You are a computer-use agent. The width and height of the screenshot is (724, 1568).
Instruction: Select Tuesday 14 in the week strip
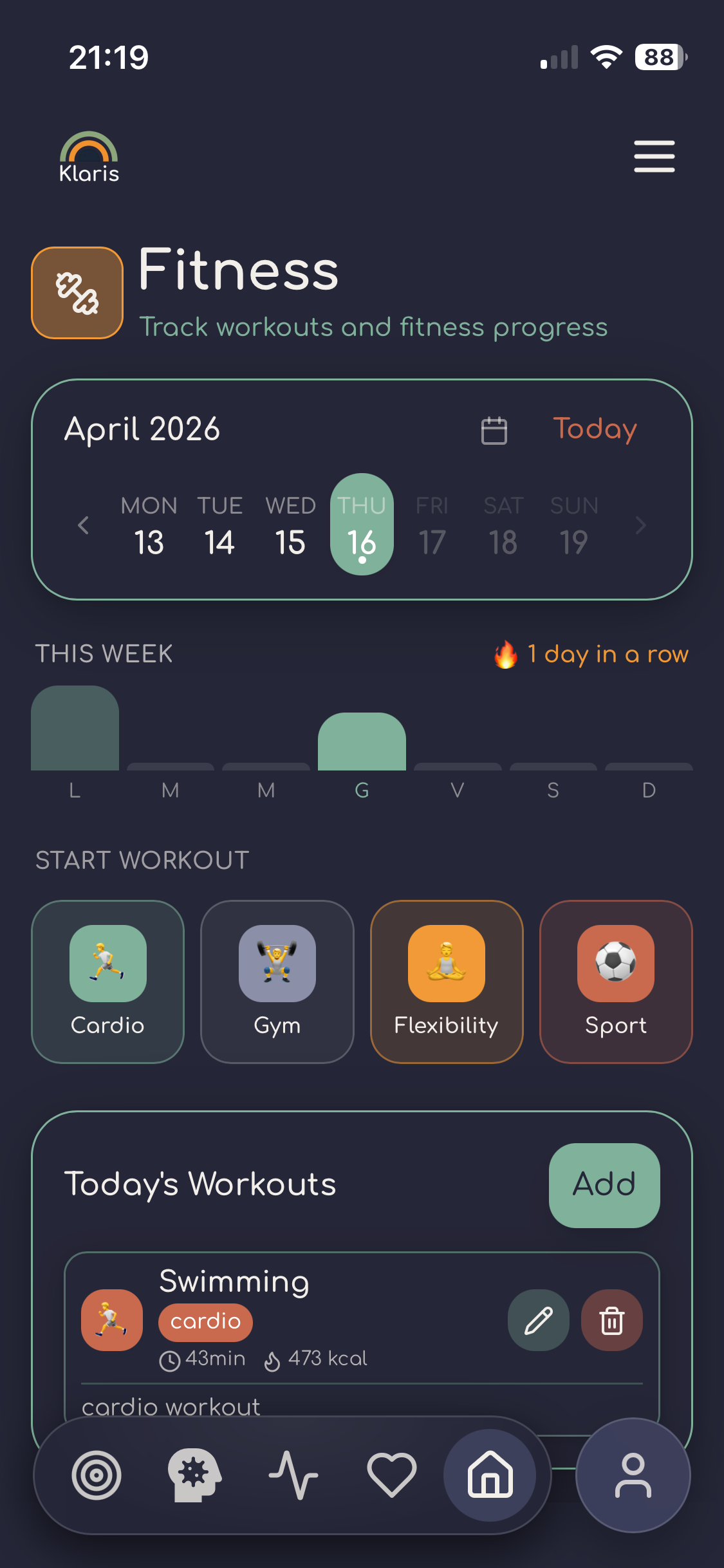click(x=219, y=525)
